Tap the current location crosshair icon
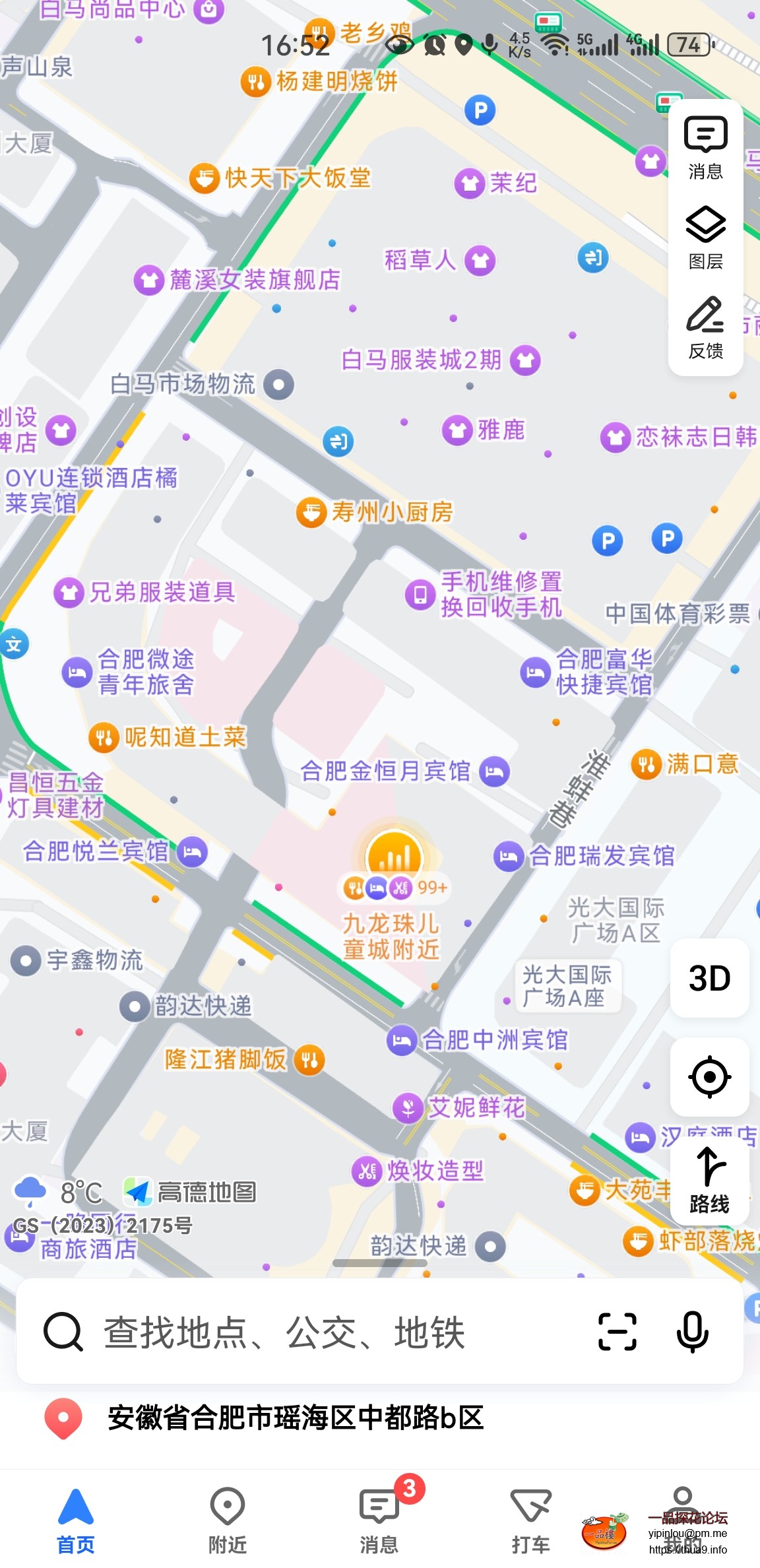Image resolution: width=760 pixels, height=1568 pixels. 709,1076
